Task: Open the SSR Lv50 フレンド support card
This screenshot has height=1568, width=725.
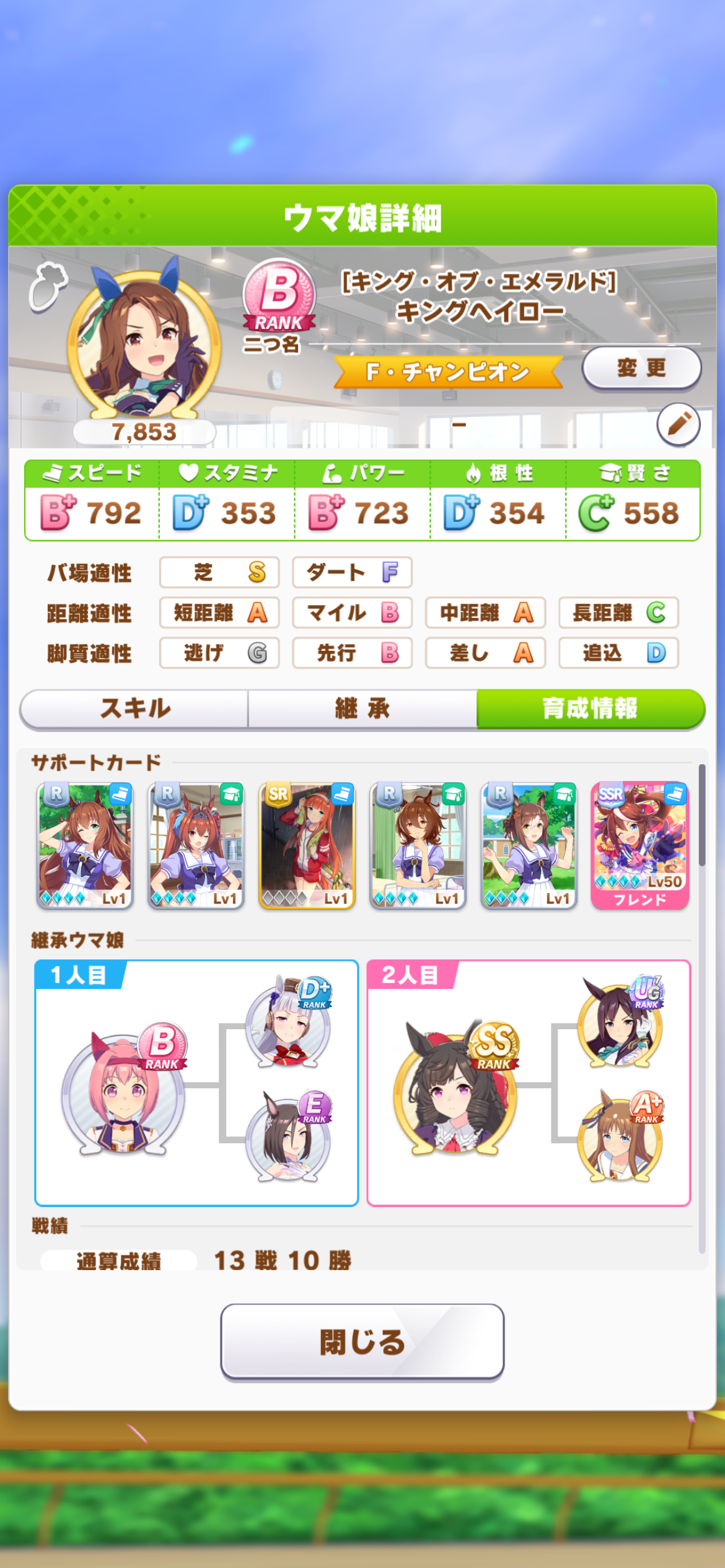Action: (639, 845)
